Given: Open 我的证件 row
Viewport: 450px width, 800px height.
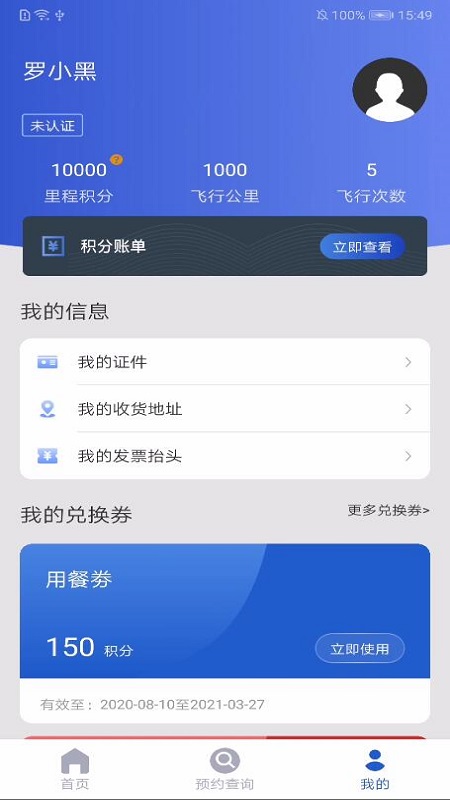Looking at the screenshot, I should click(225, 362).
